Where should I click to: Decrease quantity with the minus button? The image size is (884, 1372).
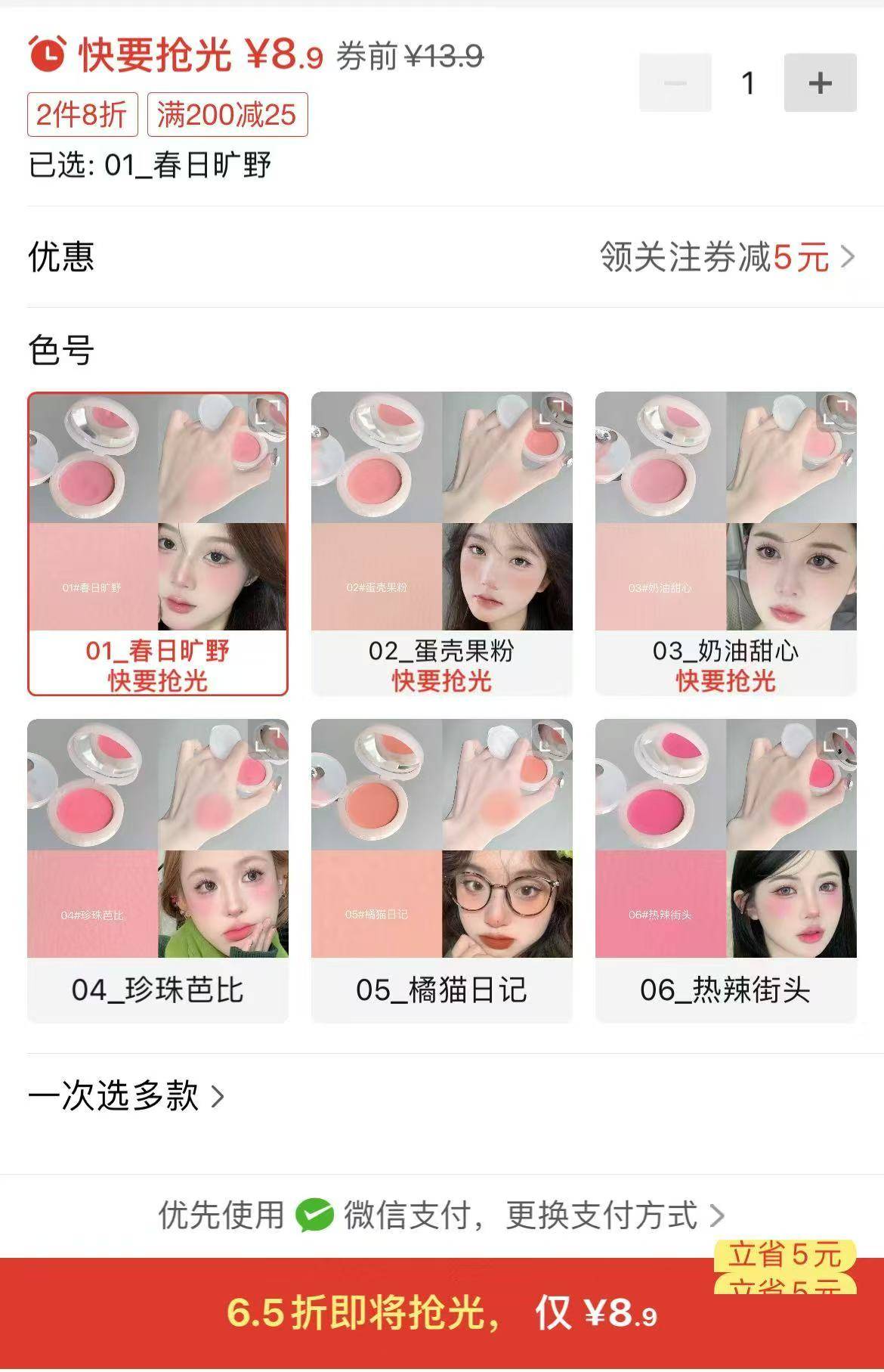675,82
